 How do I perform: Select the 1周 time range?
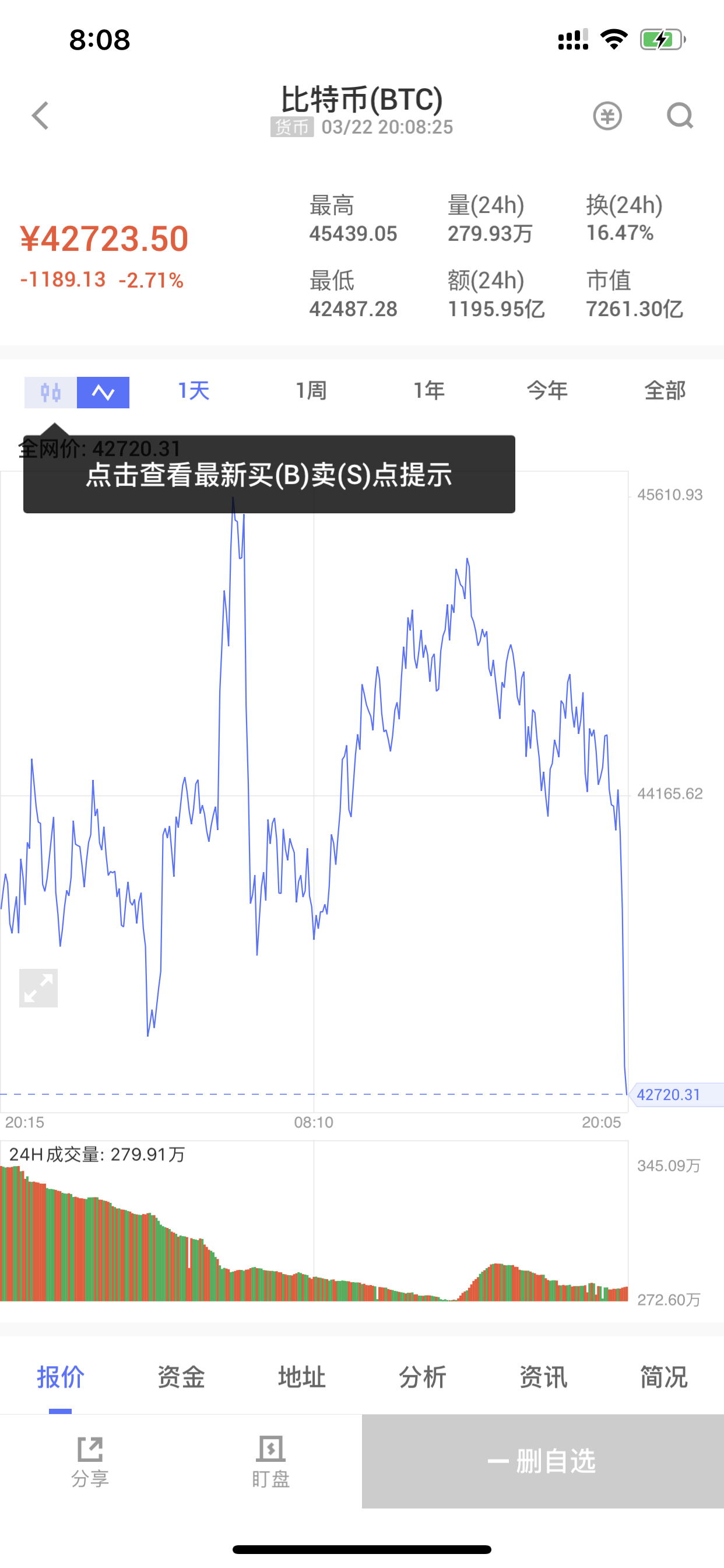pyautogui.click(x=311, y=391)
